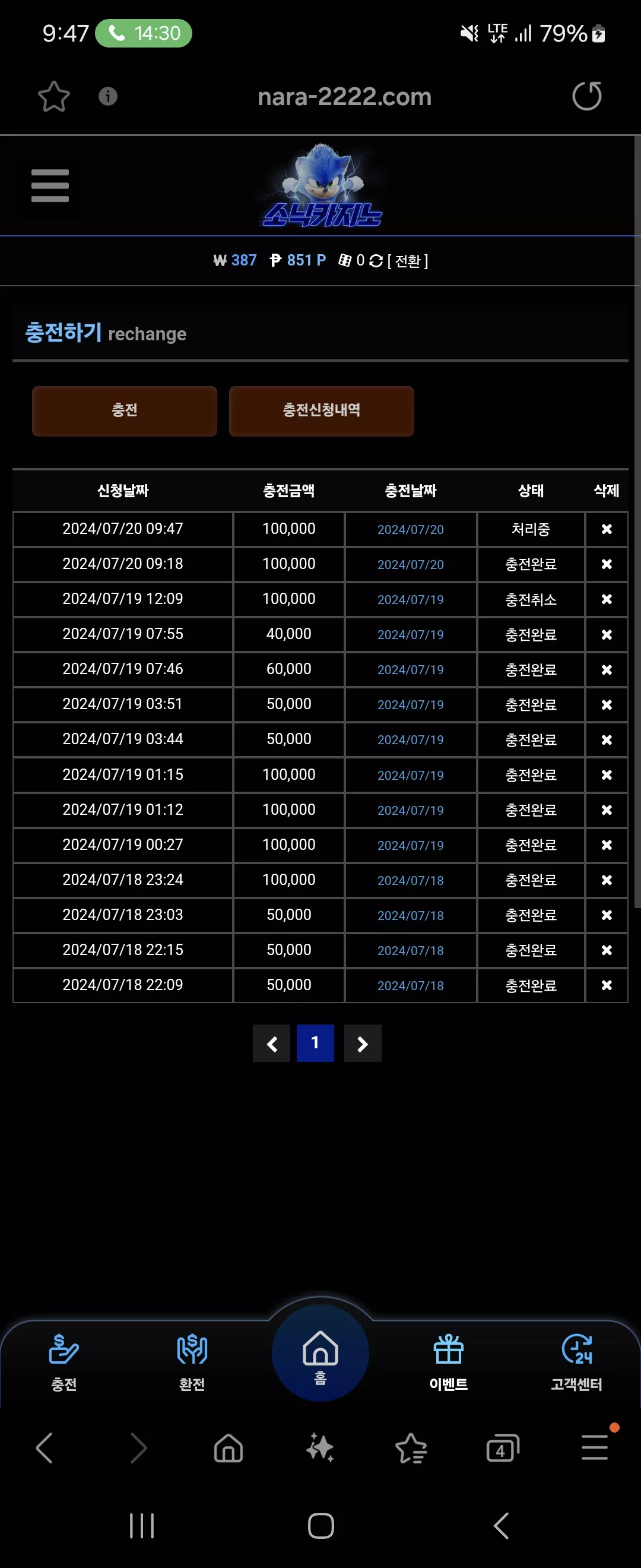
Task: Bookmark this page with the star icon
Action: [x=54, y=96]
